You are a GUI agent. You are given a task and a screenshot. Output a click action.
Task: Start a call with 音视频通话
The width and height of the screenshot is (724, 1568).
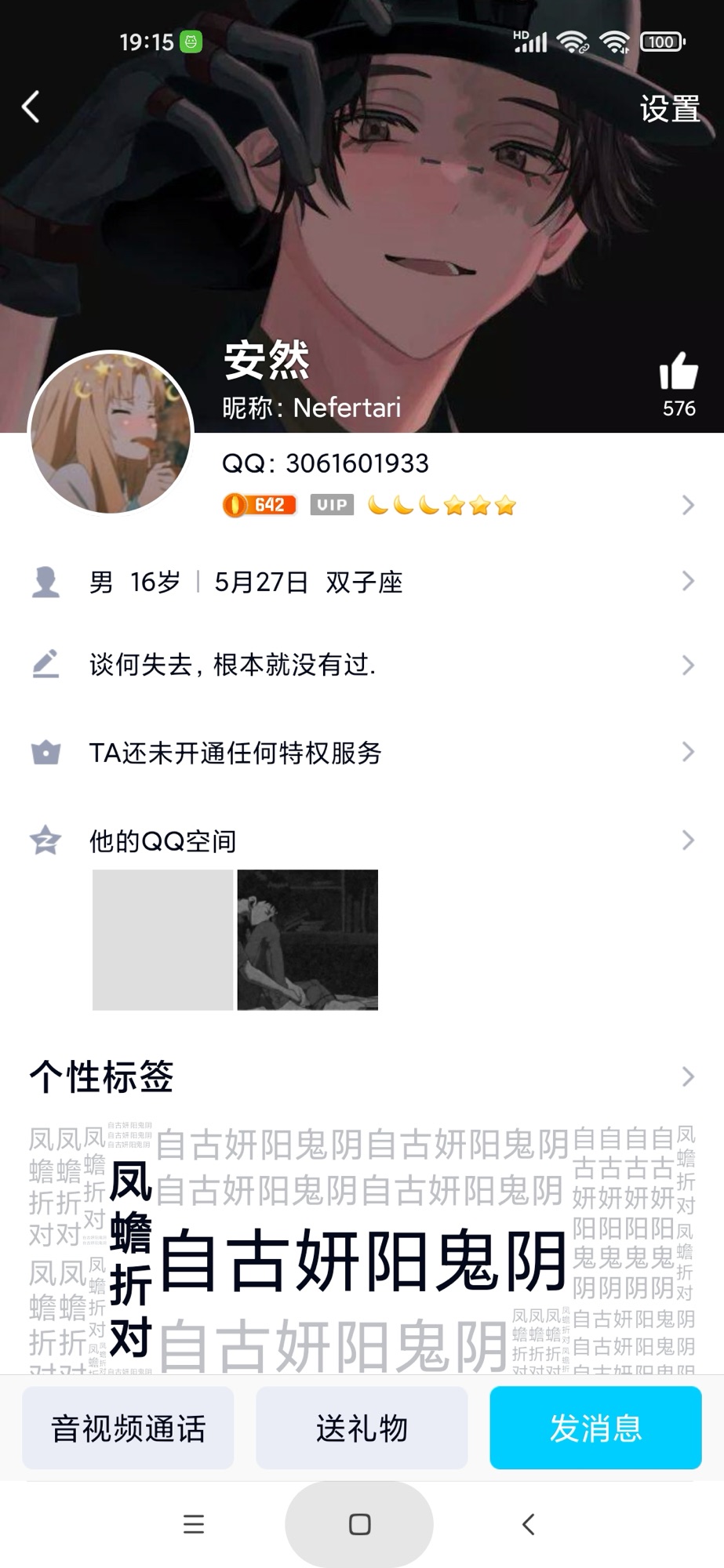tap(128, 1428)
